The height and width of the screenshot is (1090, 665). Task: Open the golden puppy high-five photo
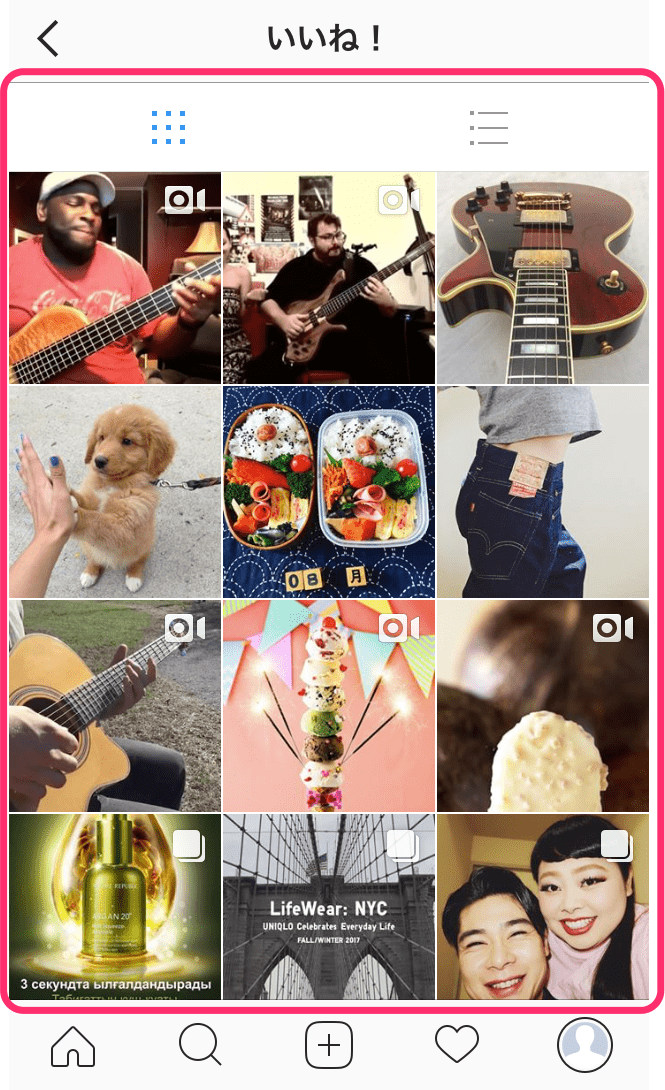[x=115, y=492]
